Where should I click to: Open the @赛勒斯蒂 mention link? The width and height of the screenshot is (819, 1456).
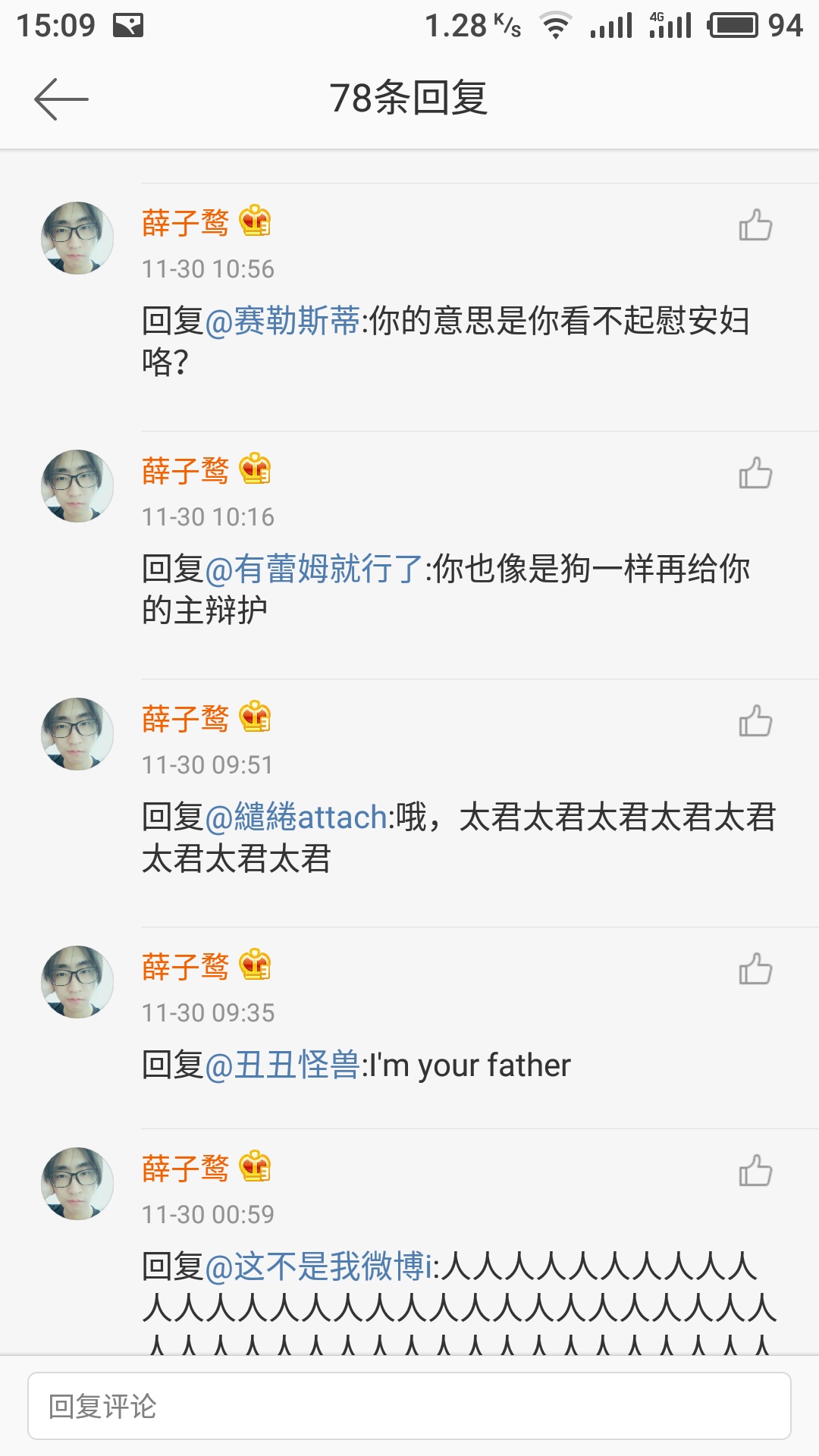pyautogui.click(x=282, y=321)
